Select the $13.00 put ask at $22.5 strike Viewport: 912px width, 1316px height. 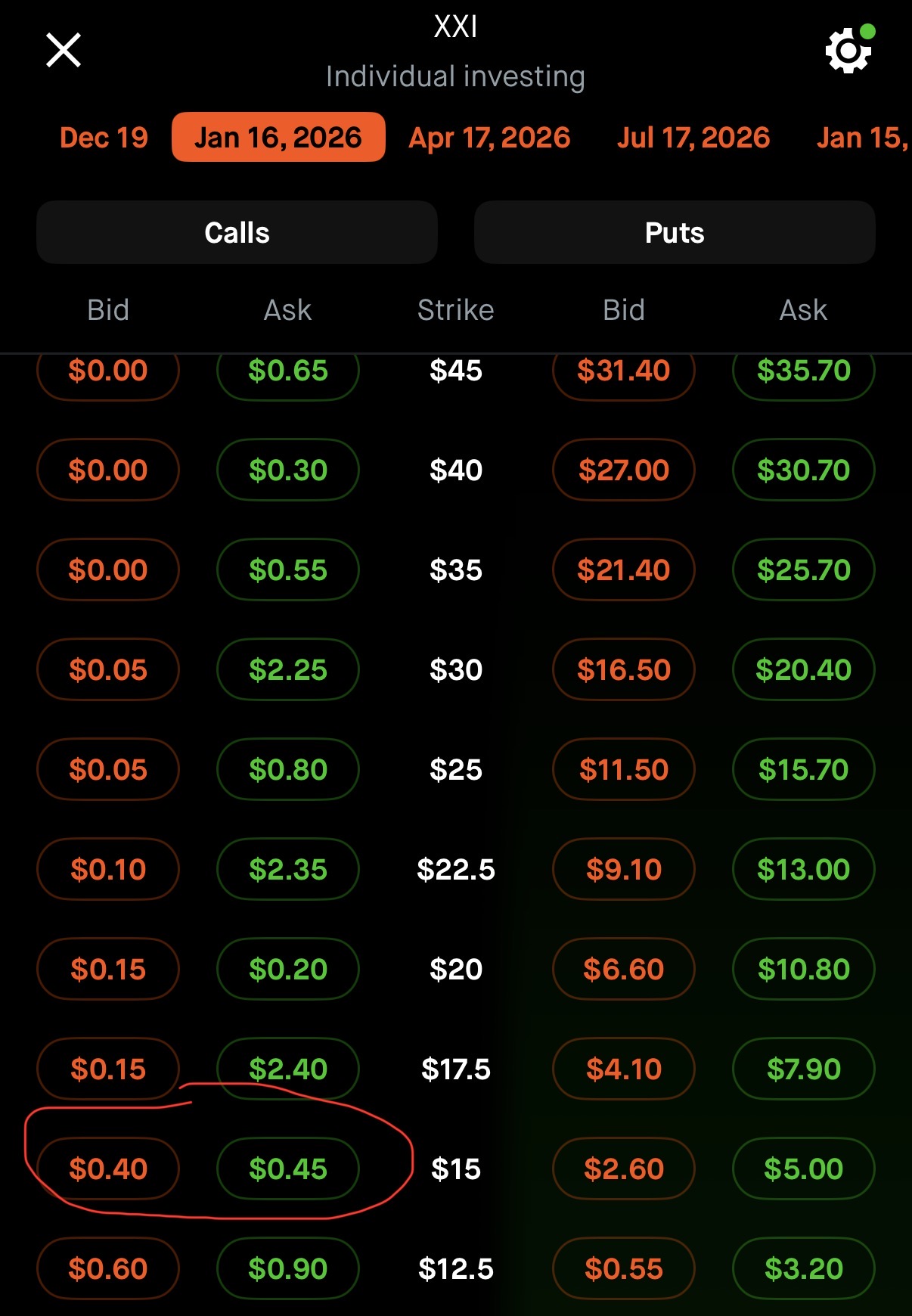pos(803,869)
